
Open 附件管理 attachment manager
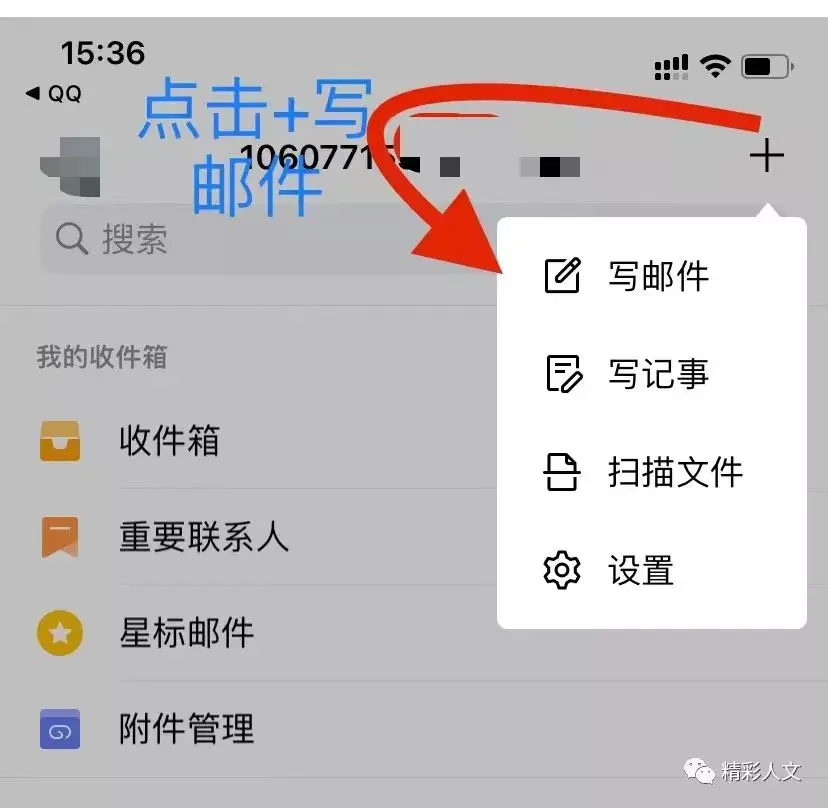point(186,729)
